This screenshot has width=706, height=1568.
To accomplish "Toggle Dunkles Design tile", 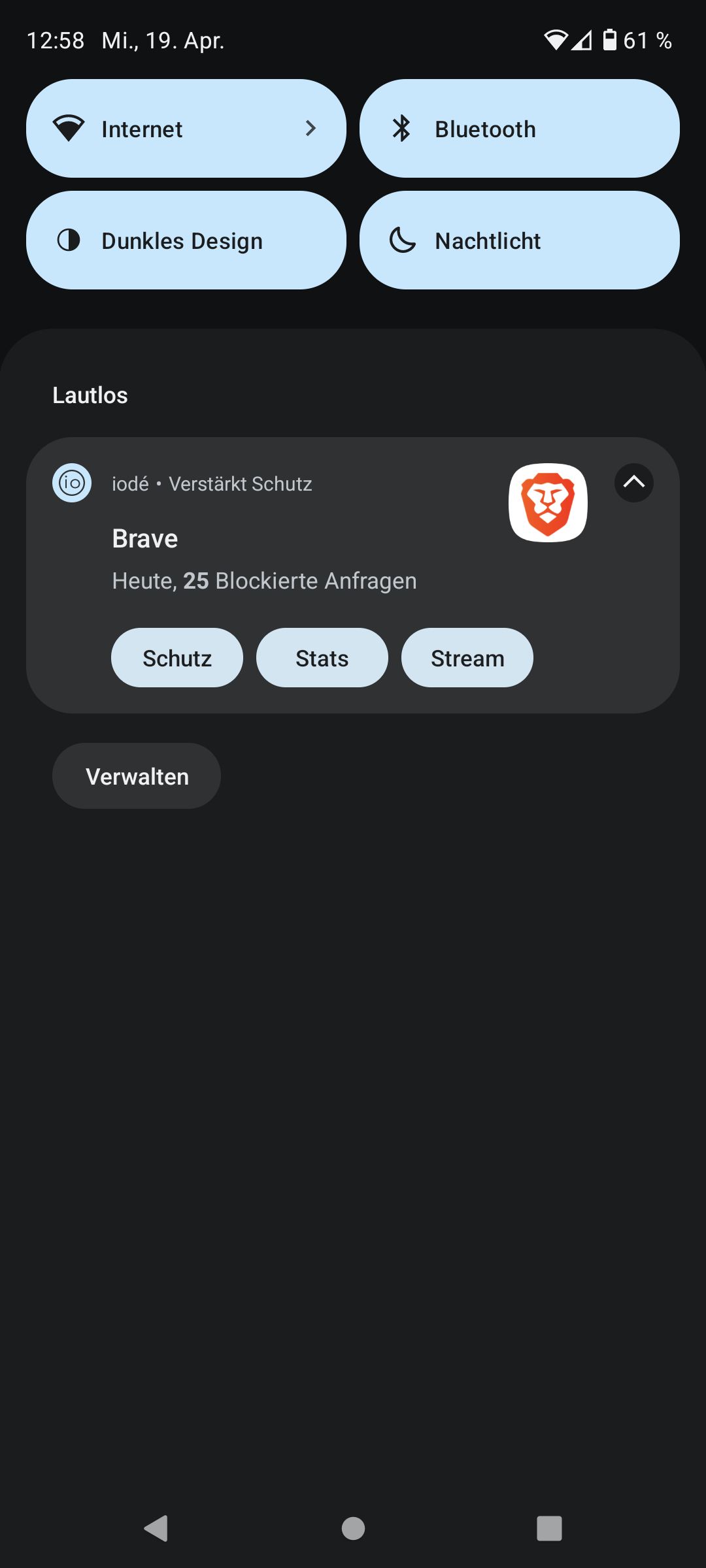I will (x=186, y=240).
